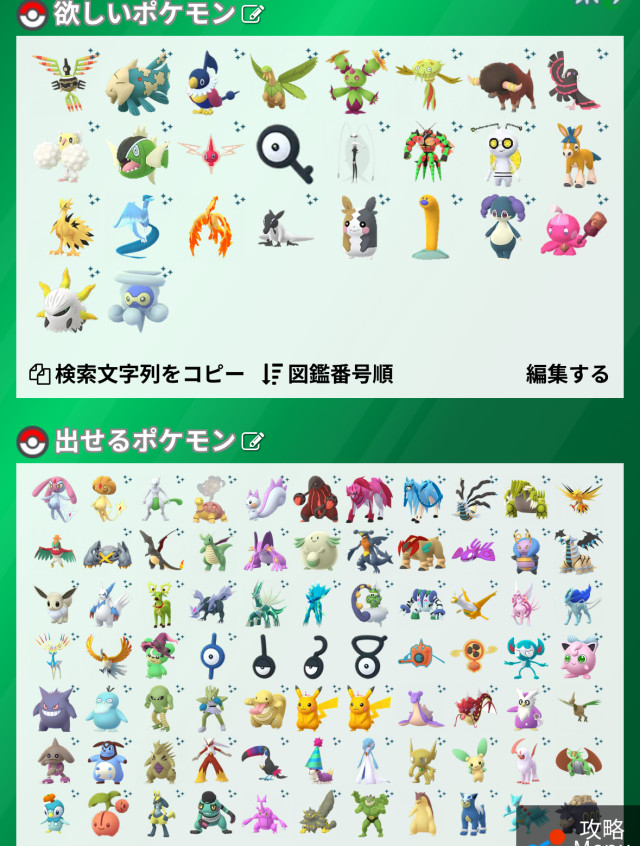Viewport: 640px width, 846px height.
Task: Edit the 欲しいポケモン list title
Action: tap(254, 14)
